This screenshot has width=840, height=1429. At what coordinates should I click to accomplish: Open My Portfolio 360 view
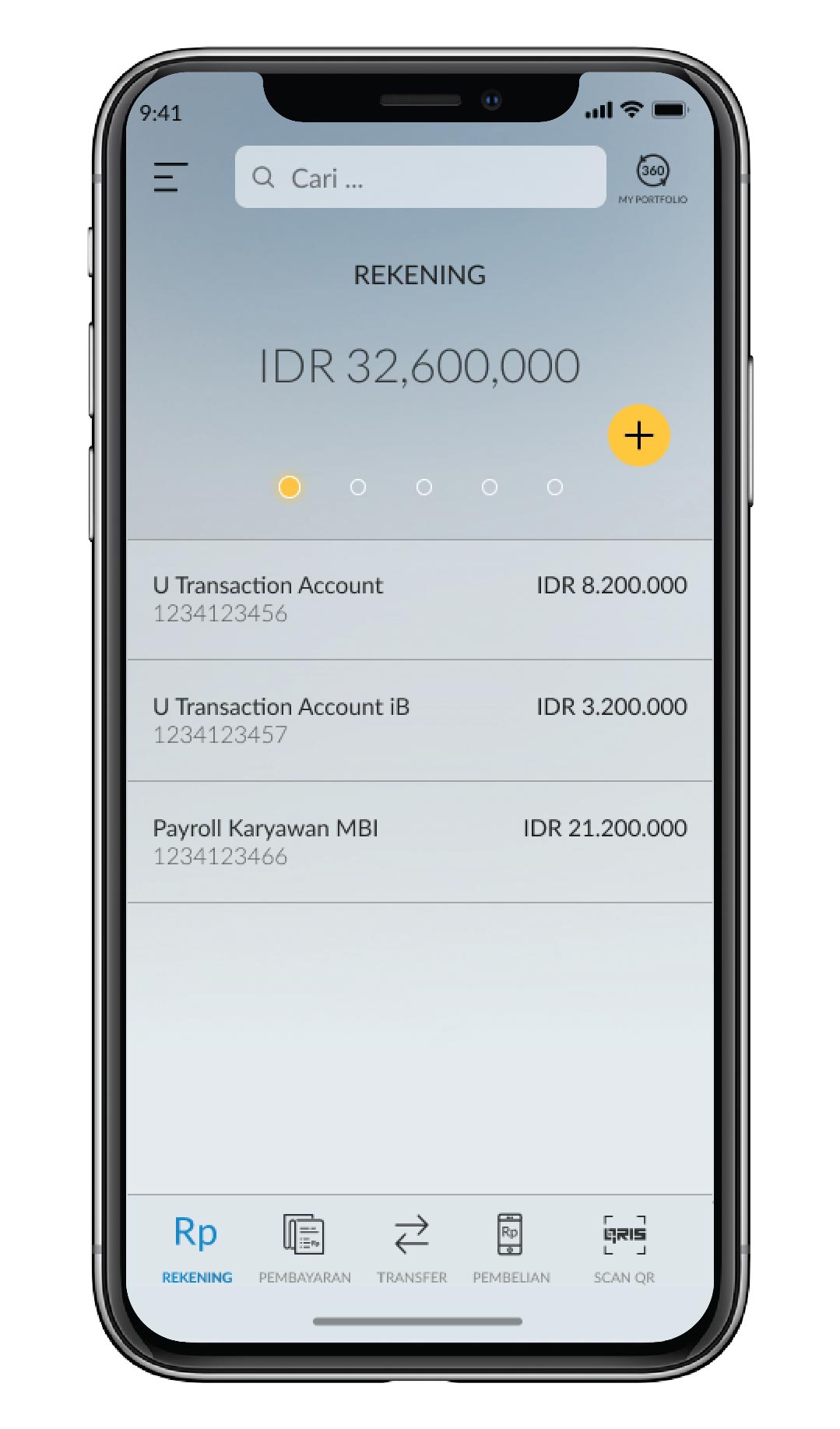click(x=652, y=179)
